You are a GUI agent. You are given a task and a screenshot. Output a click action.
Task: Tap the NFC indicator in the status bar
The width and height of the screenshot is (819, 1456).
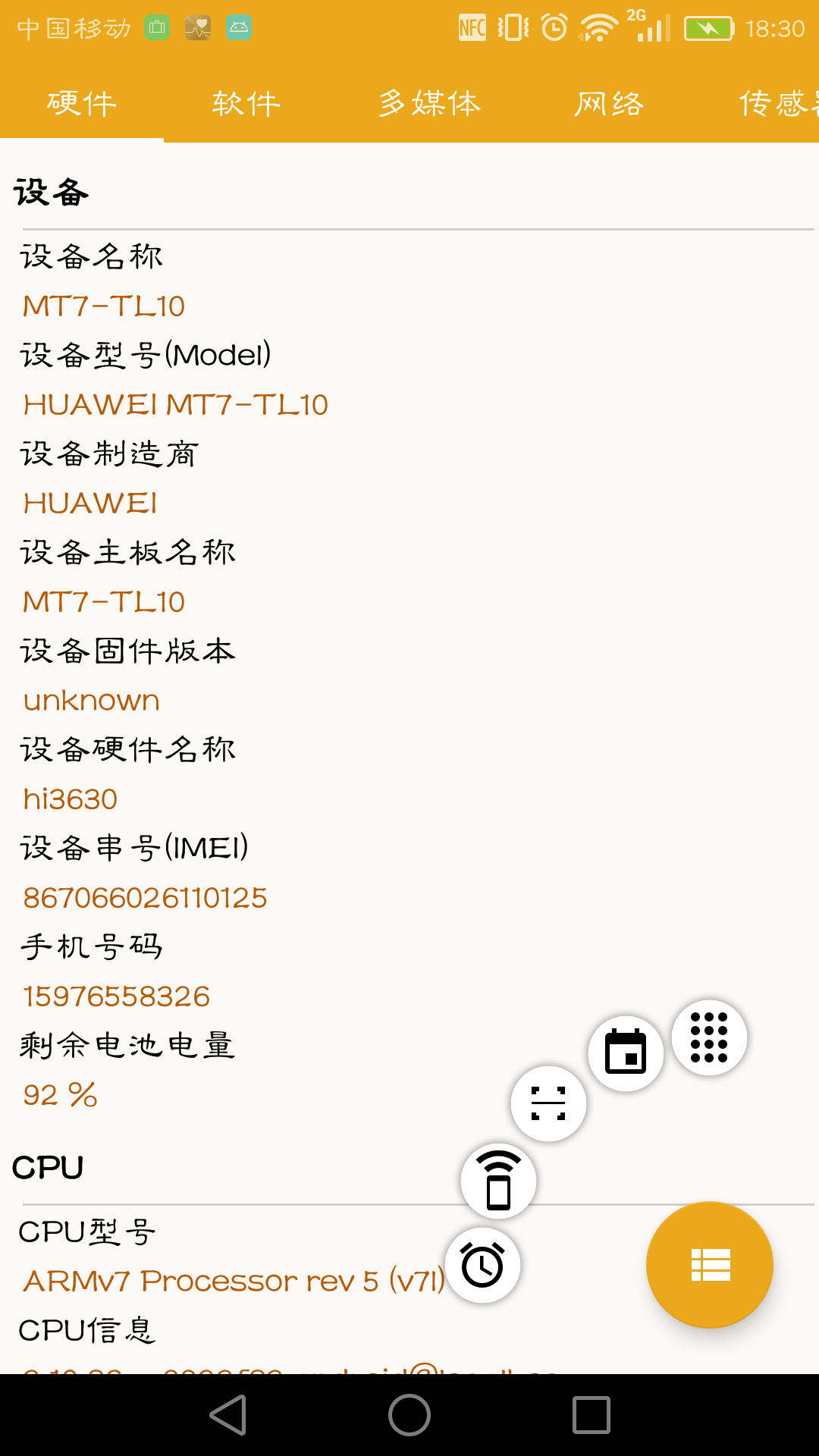point(472,27)
